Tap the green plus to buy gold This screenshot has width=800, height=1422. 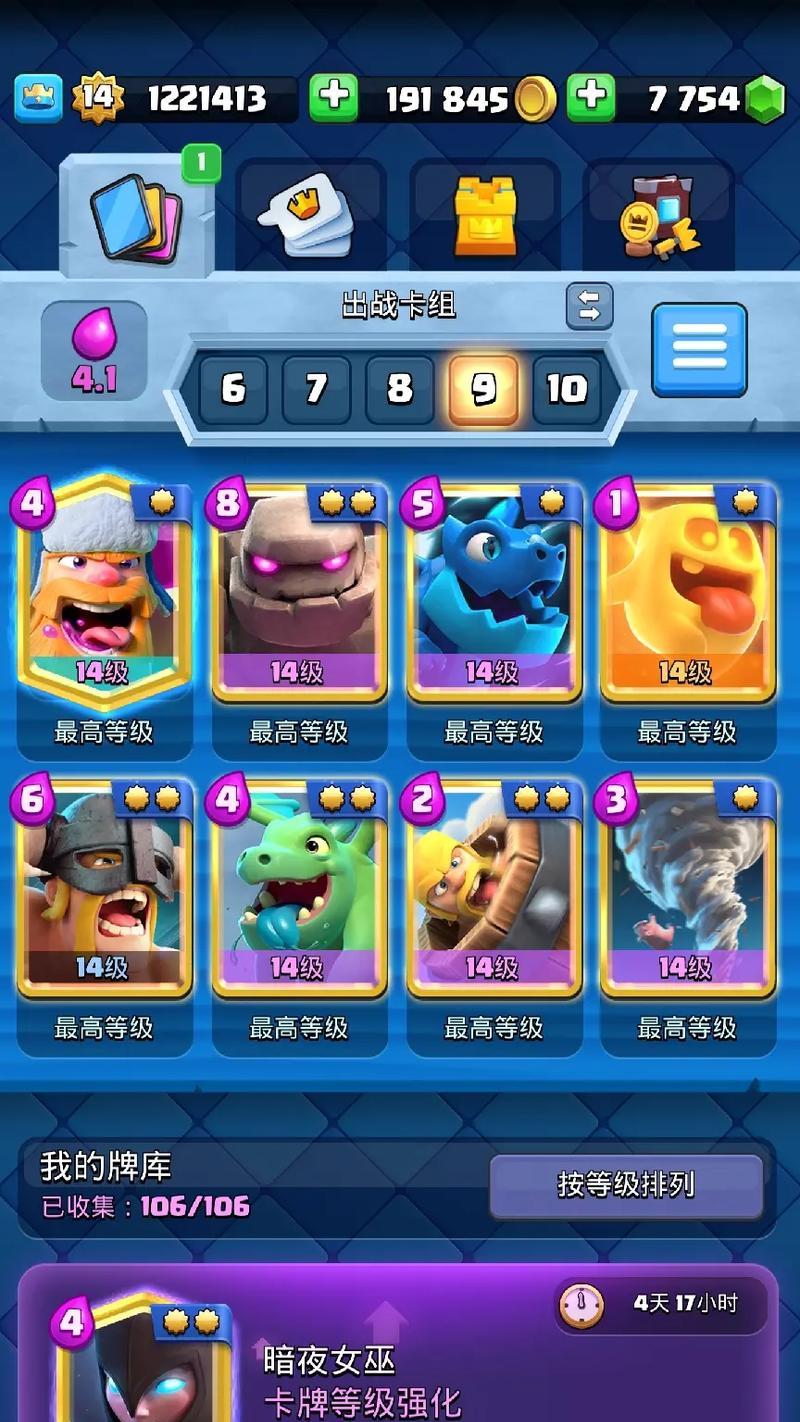tap(333, 98)
